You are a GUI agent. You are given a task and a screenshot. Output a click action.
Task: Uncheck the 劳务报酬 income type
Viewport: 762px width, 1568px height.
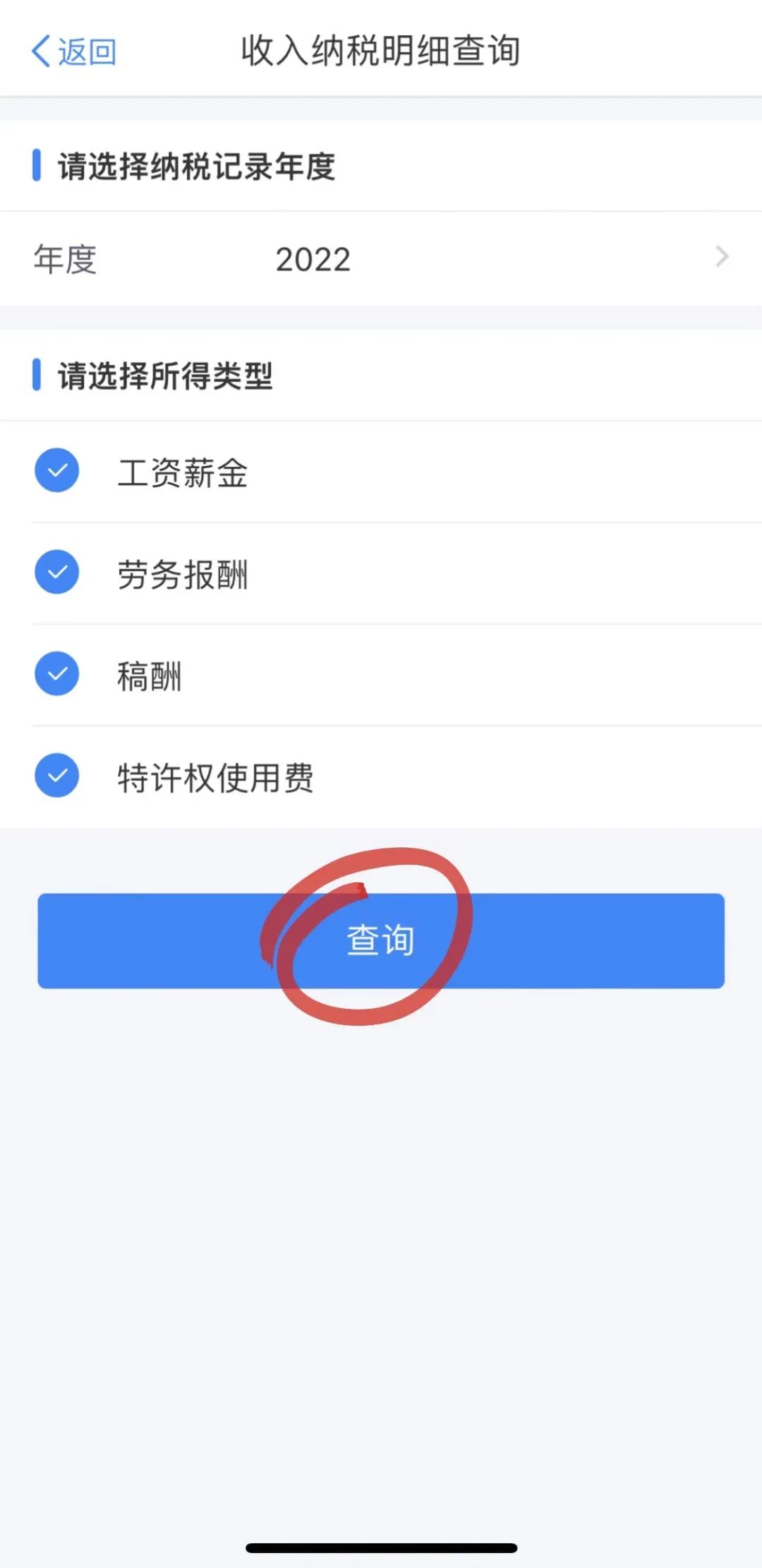pos(56,572)
